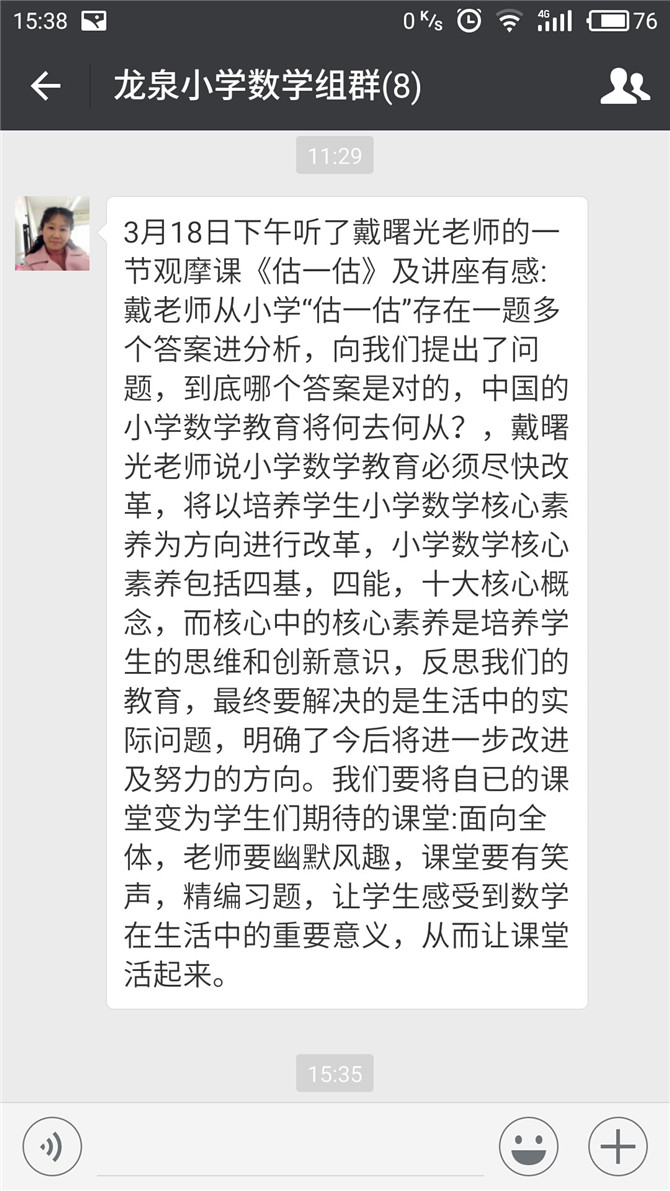This screenshot has width=670, height=1191.
Task: Open the emoji picker
Action: (x=528, y=1146)
